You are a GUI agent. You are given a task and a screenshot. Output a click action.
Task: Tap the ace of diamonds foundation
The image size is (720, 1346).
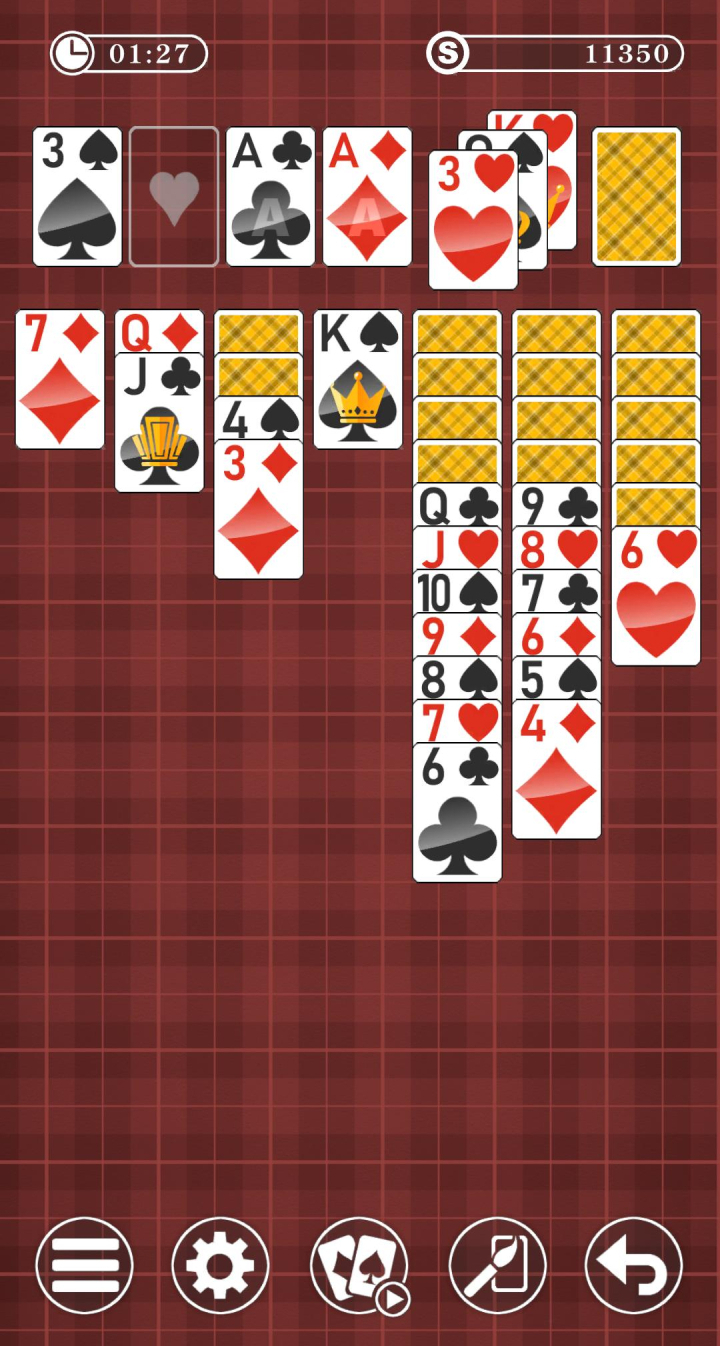click(x=367, y=196)
